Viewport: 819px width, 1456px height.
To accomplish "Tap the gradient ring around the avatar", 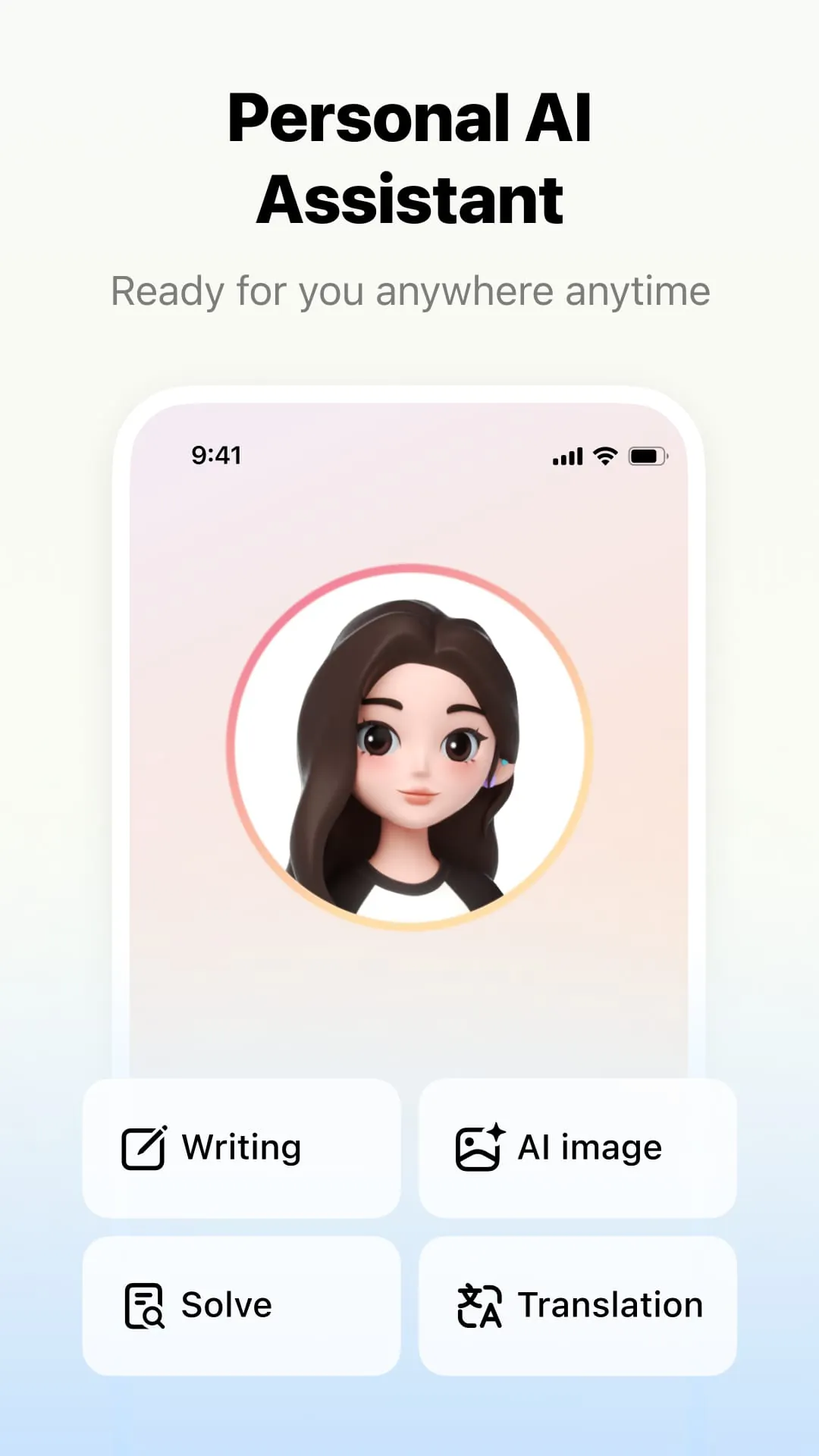I will click(409, 570).
